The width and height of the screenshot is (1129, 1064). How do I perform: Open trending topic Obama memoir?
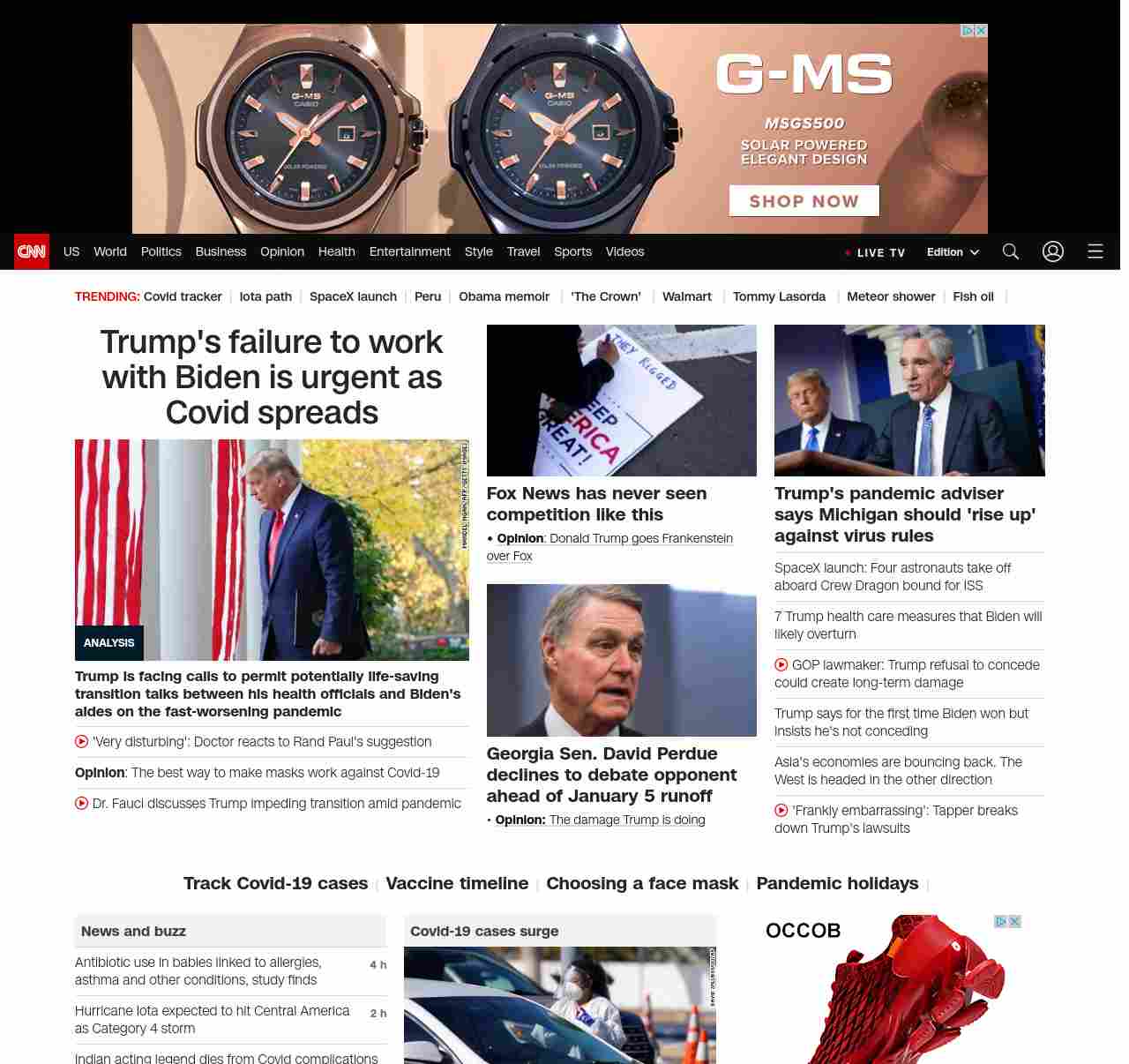(x=504, y=297)
